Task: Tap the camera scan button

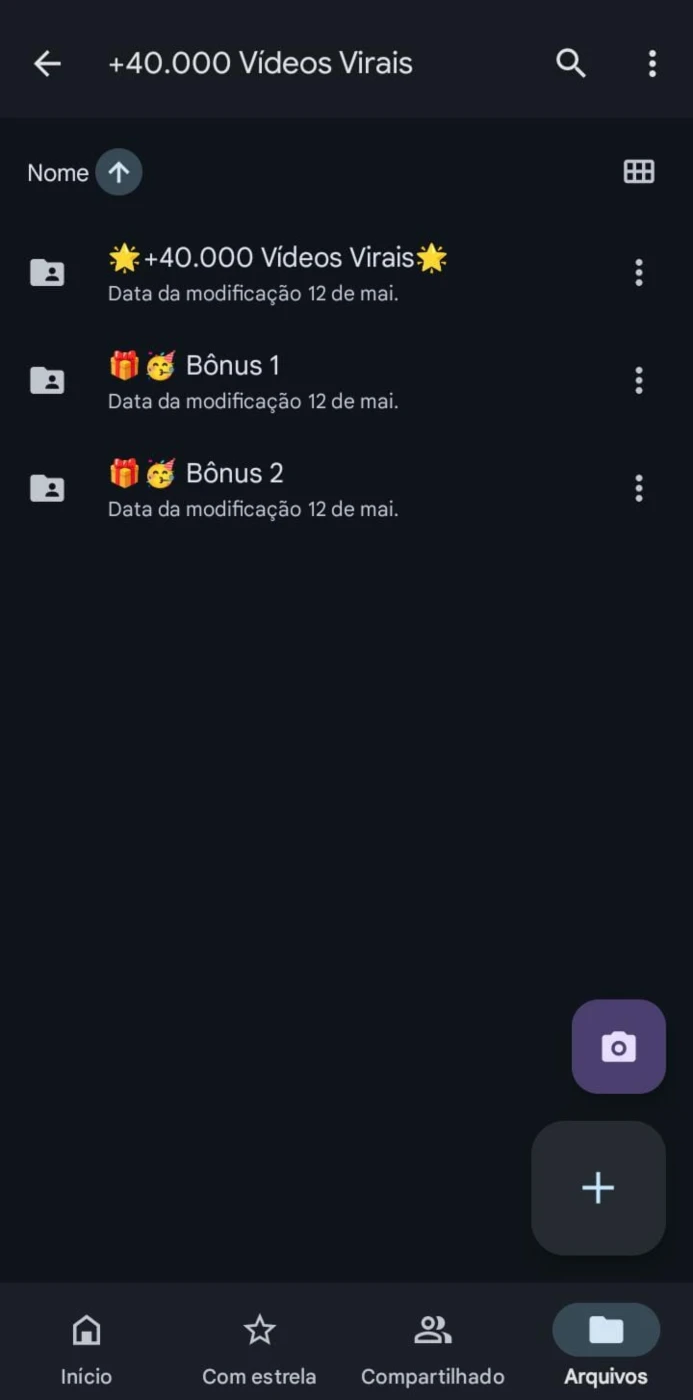Action: pyautogui.click(x=618, y=1047)
